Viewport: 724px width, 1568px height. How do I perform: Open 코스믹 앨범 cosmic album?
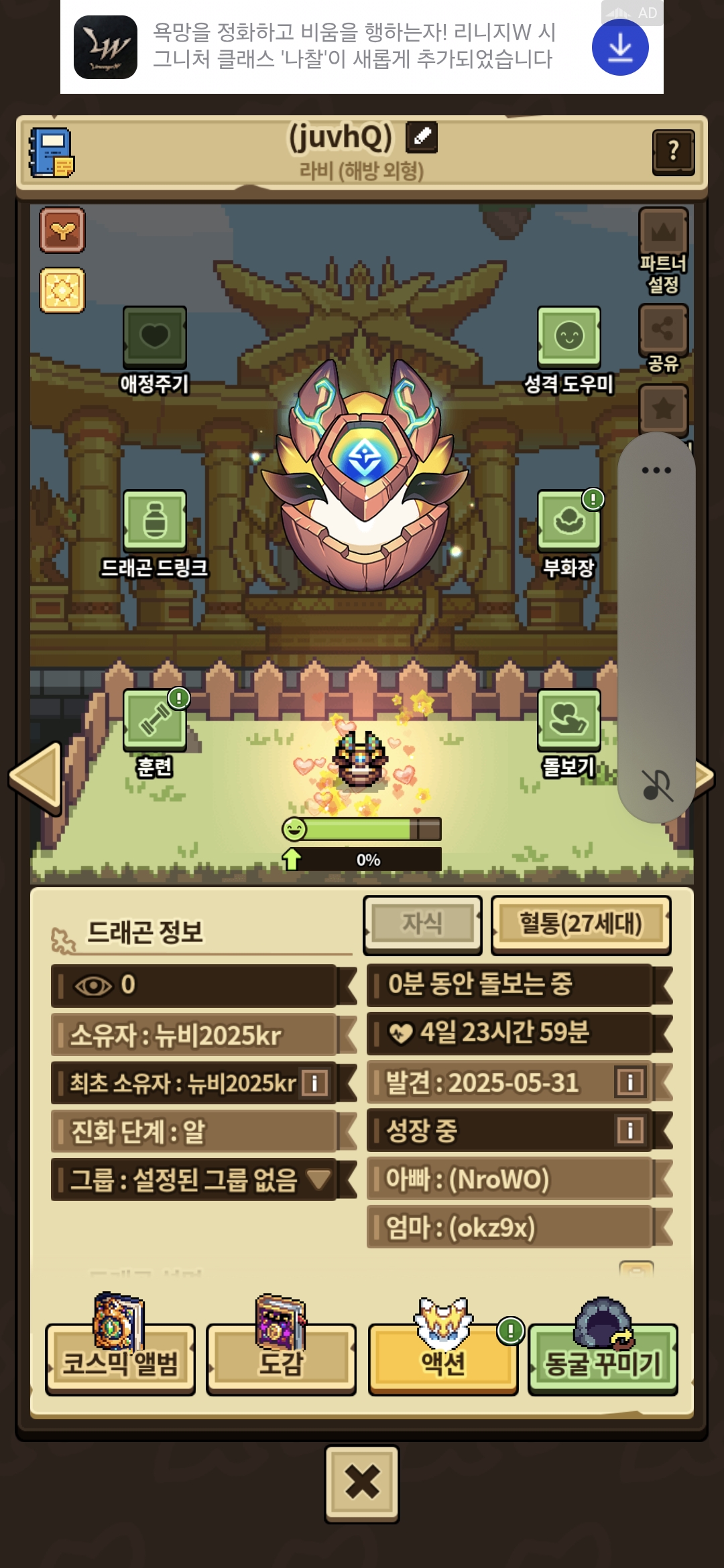[x=121, y=1362]
